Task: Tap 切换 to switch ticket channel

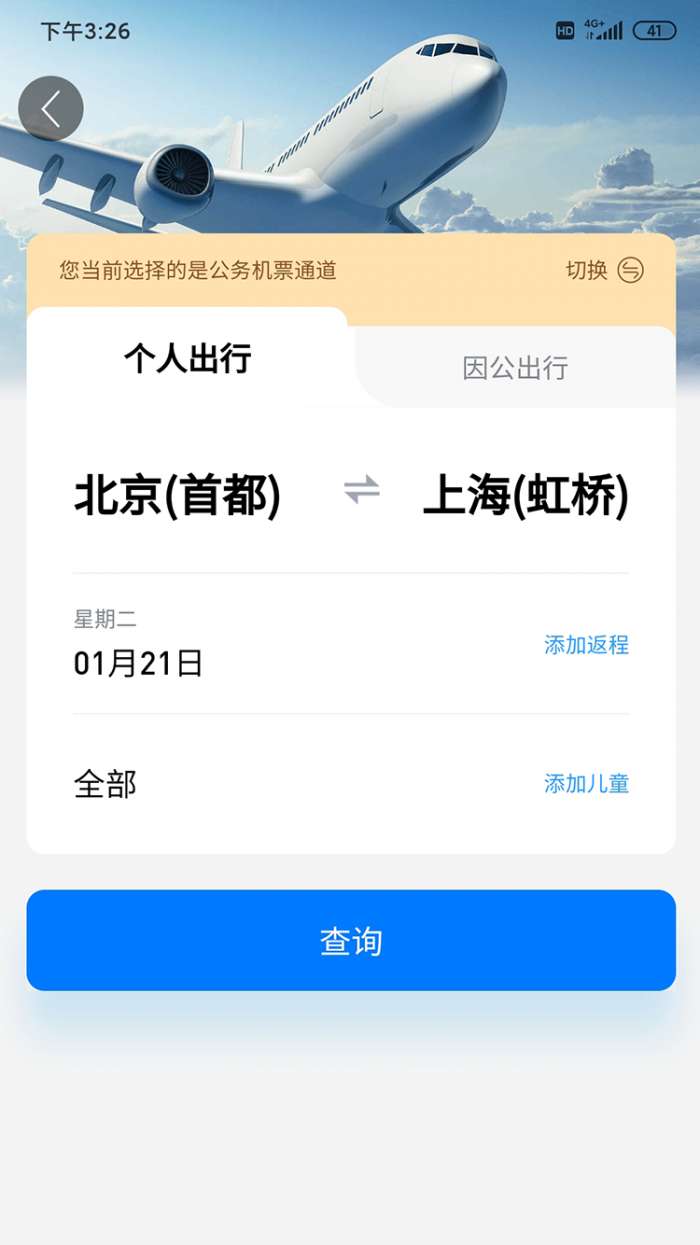Action: click(605, 270)
